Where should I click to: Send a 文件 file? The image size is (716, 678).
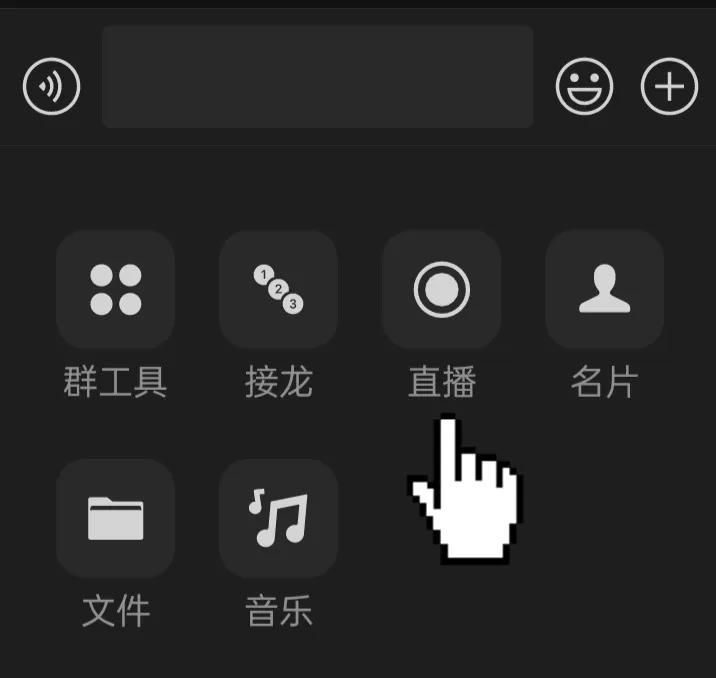116,518
